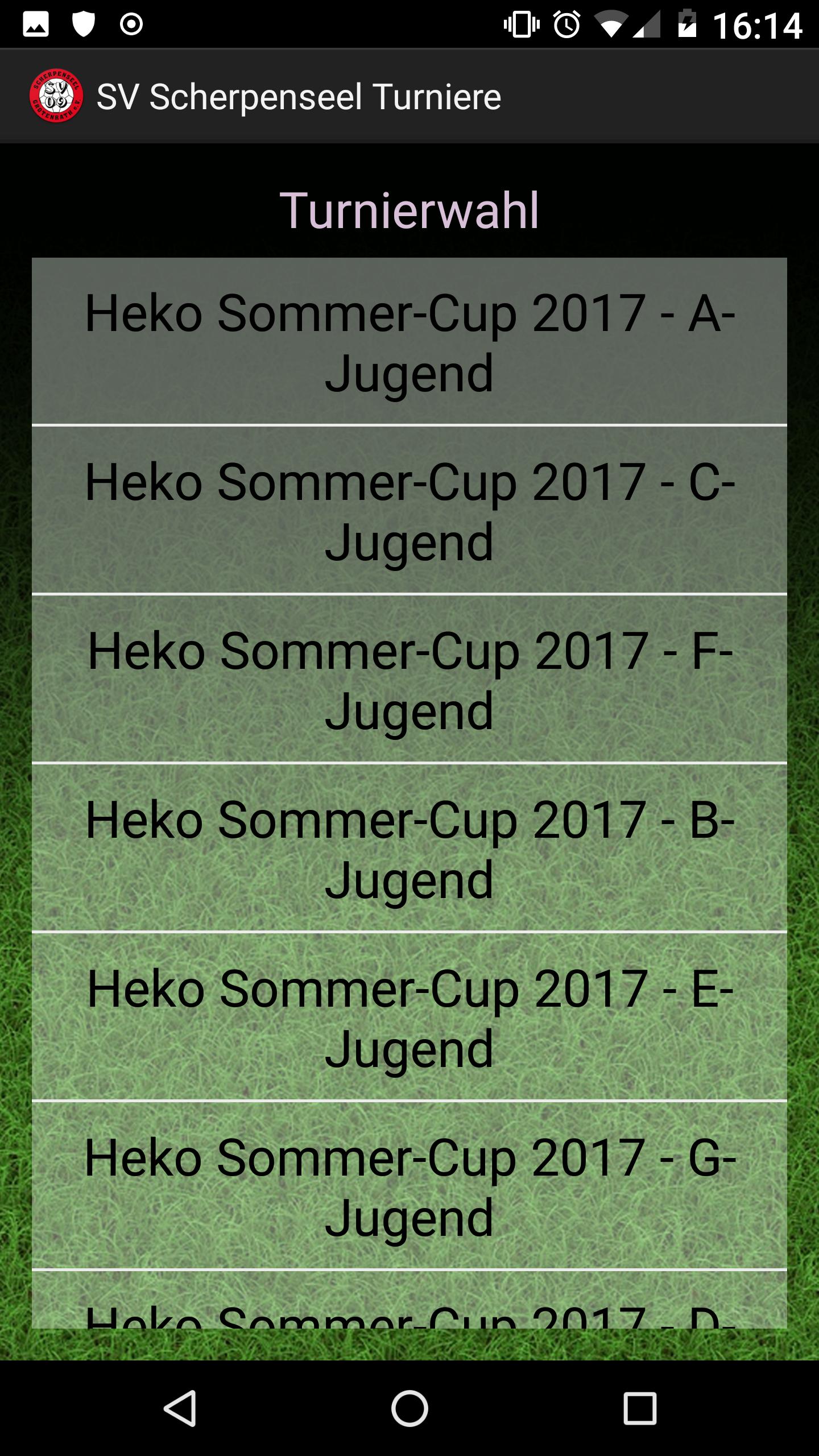Select the C-Jugend tournament entry

[409, 510]
